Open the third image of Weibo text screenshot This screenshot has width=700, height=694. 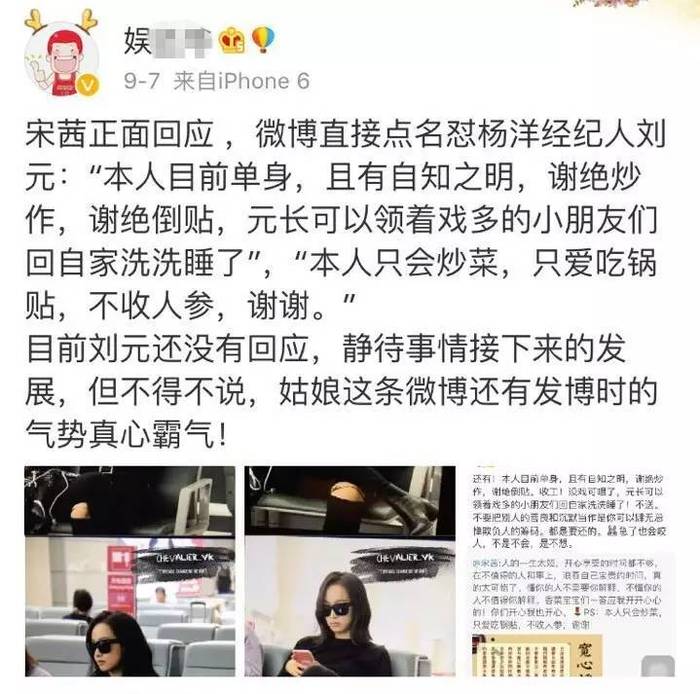tap(571, 572)
